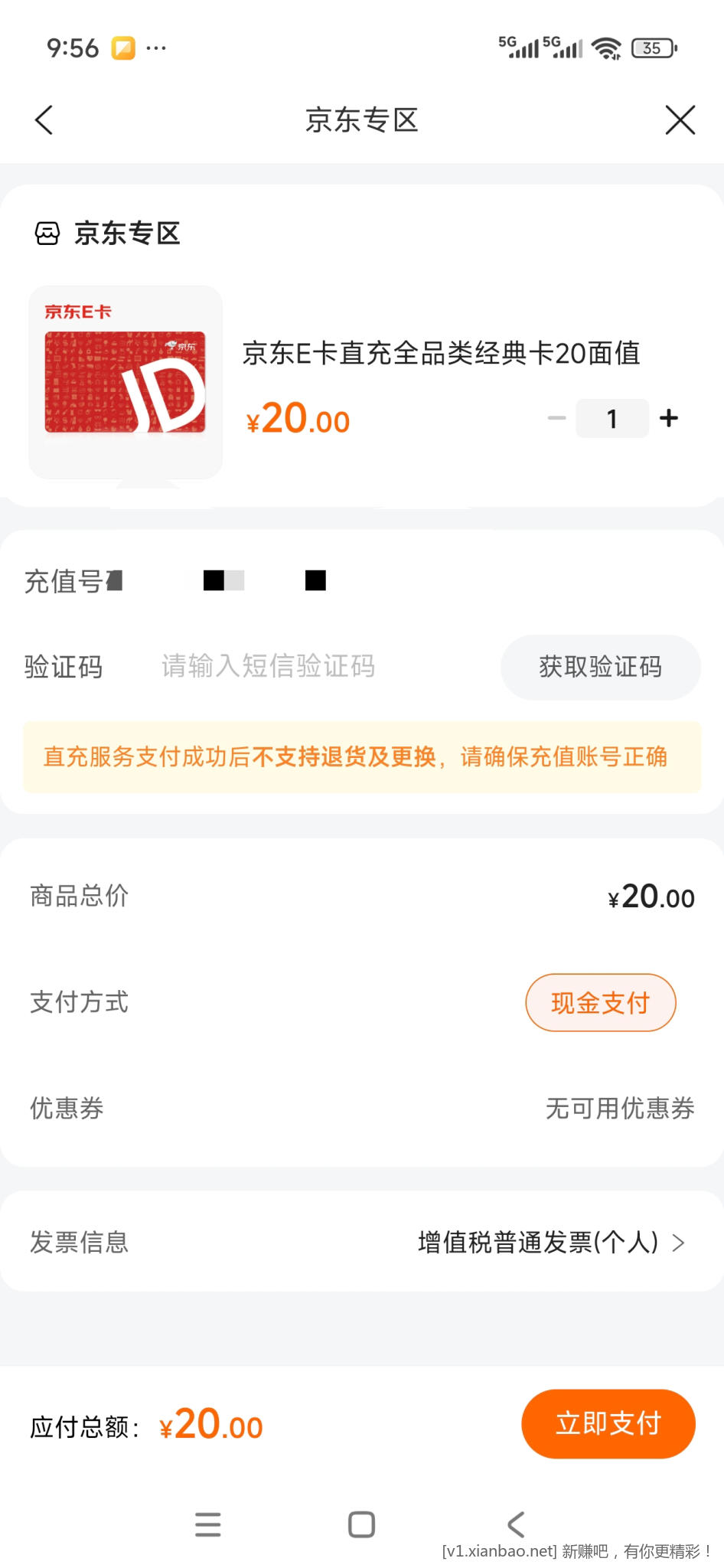The width and height of the screenshot is (724, 1568).
Task: Tap 立即支付 to pay now
Action: coord(608,1424)
